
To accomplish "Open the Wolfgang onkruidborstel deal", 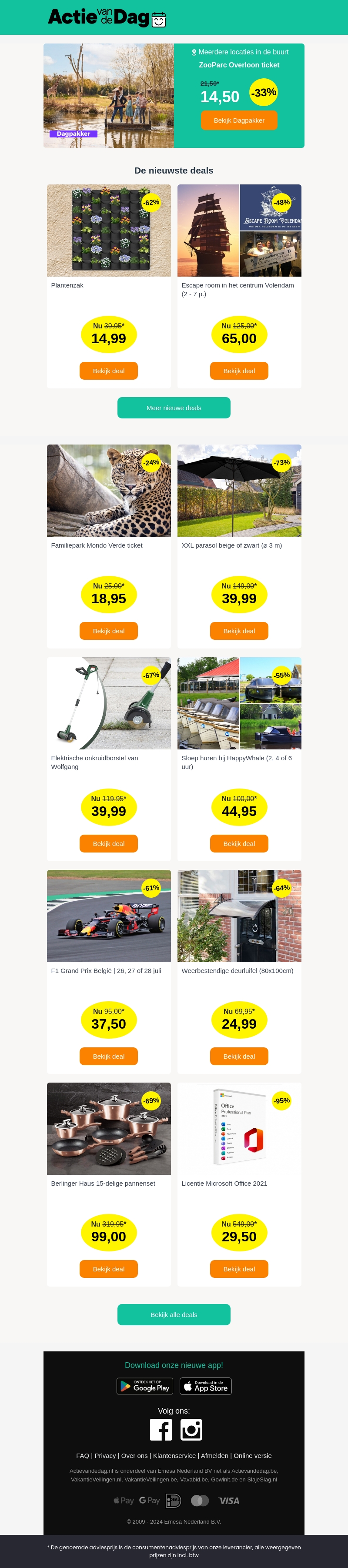I will coord(108,844).
